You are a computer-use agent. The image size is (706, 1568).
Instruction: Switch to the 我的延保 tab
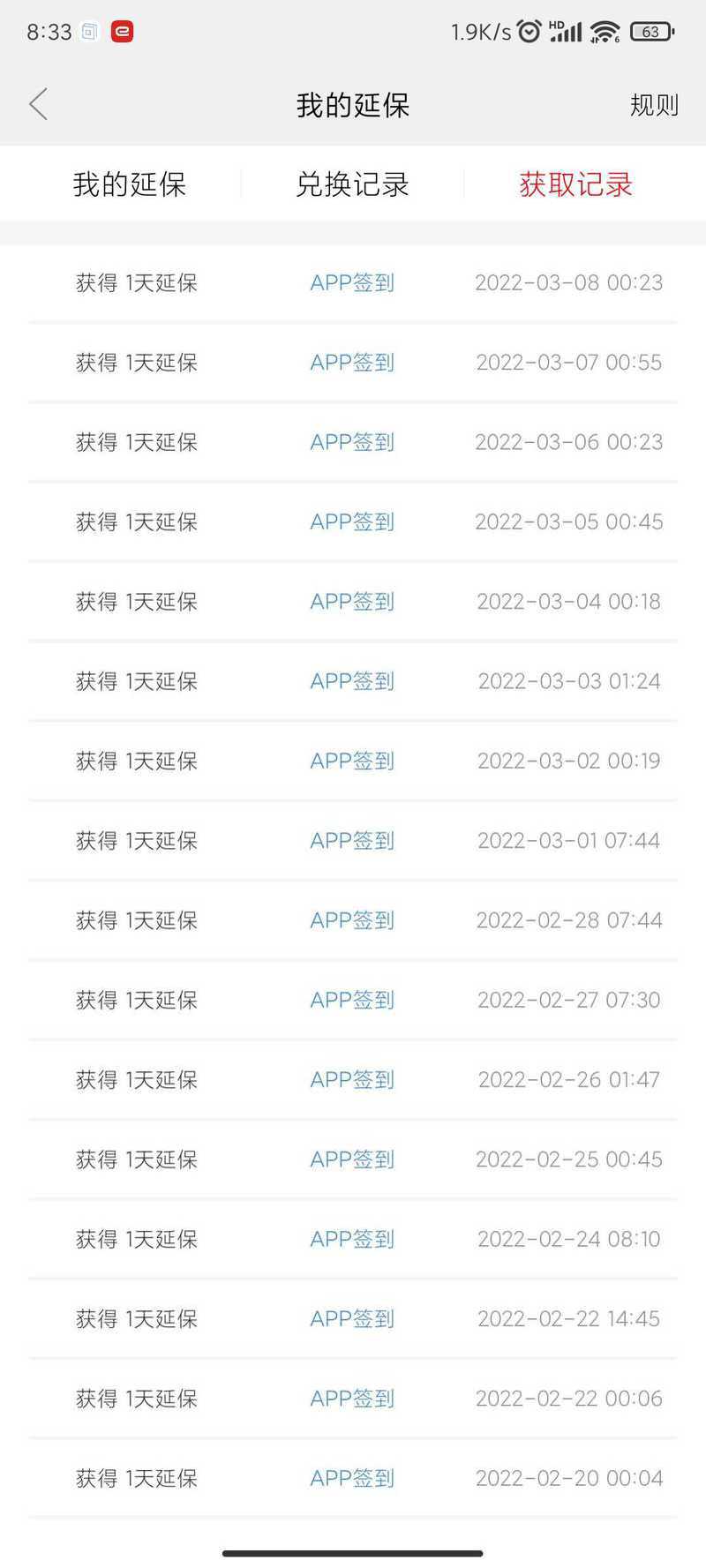point(130,184)
